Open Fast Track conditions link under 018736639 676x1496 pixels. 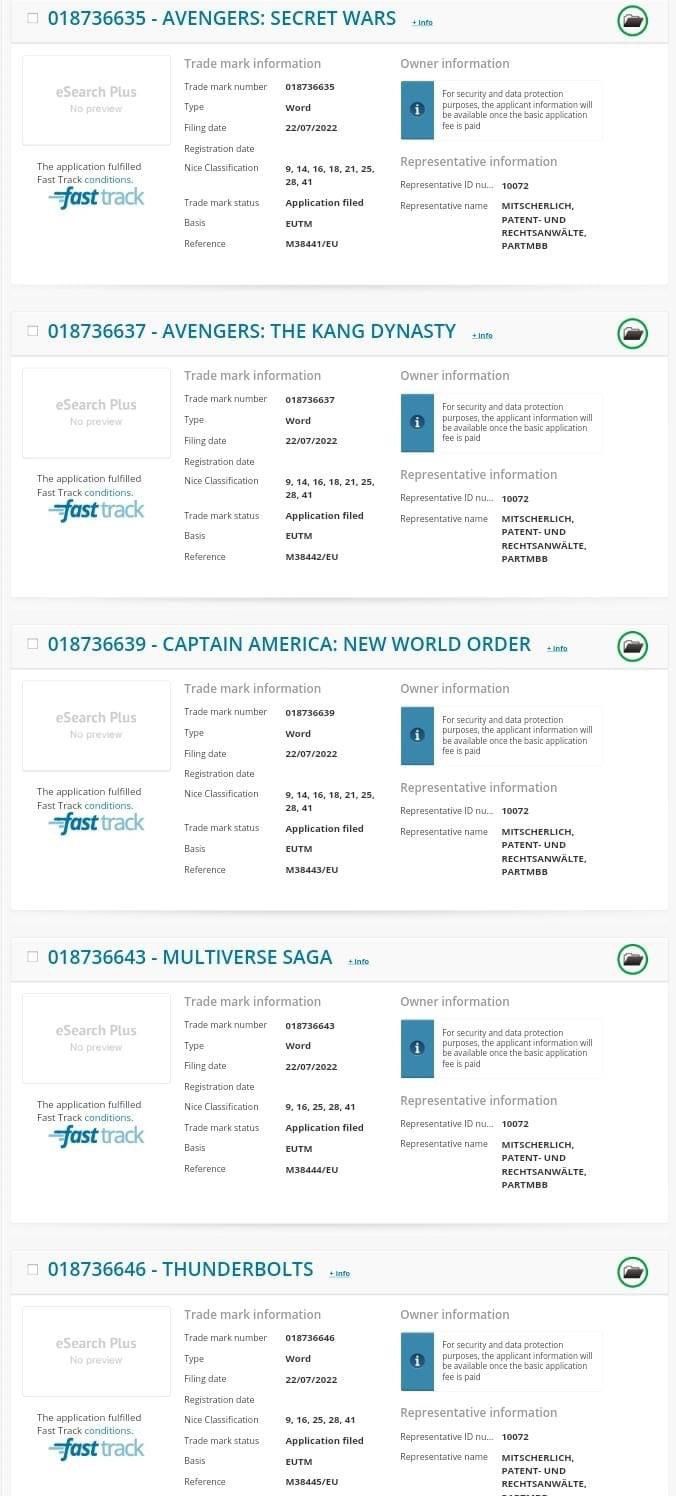pos(108,805)
